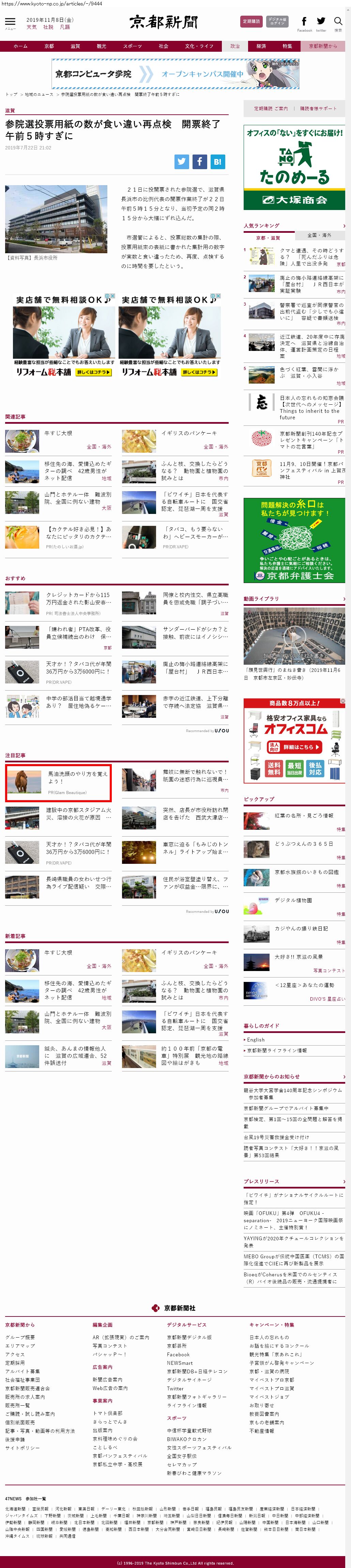Screen dimensions: 351x1568
Task: Open the English guide link
Action: [256, 1040]
